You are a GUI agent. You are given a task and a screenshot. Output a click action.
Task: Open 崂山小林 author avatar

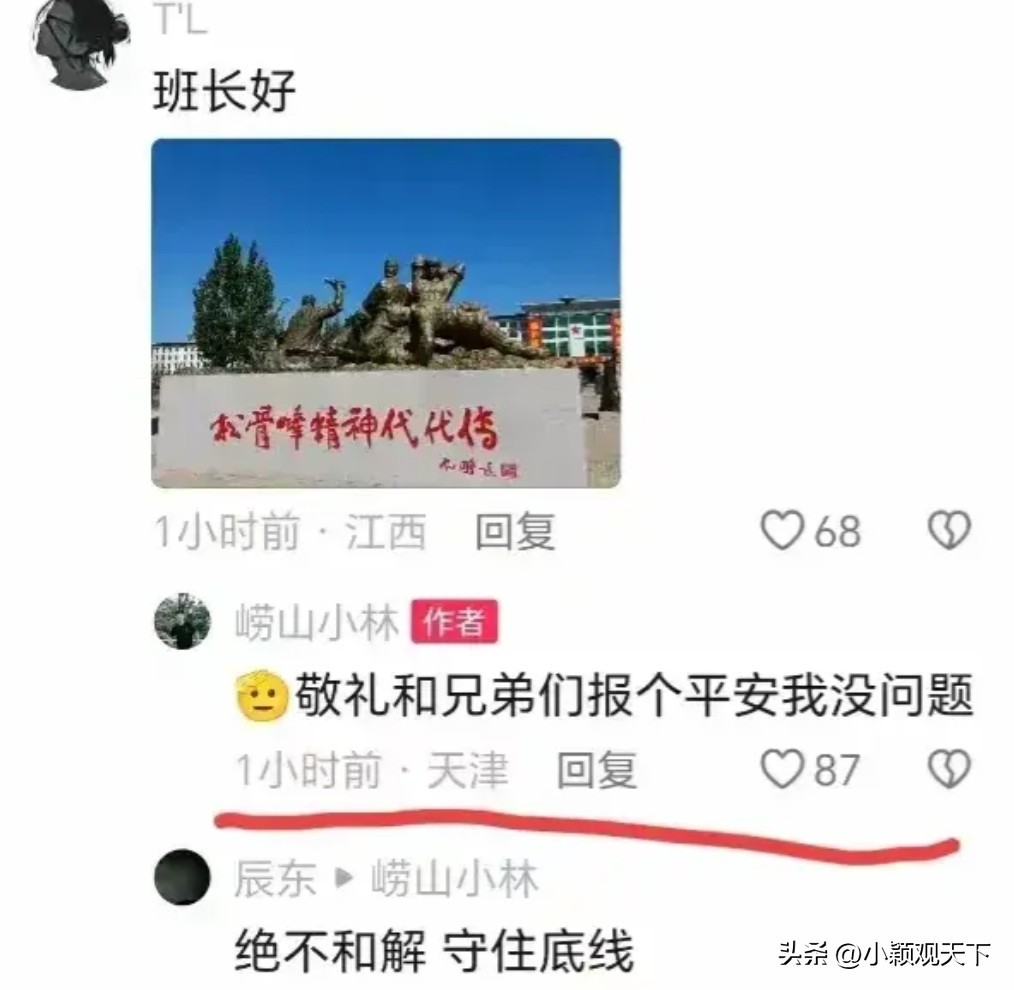[182, 622]
